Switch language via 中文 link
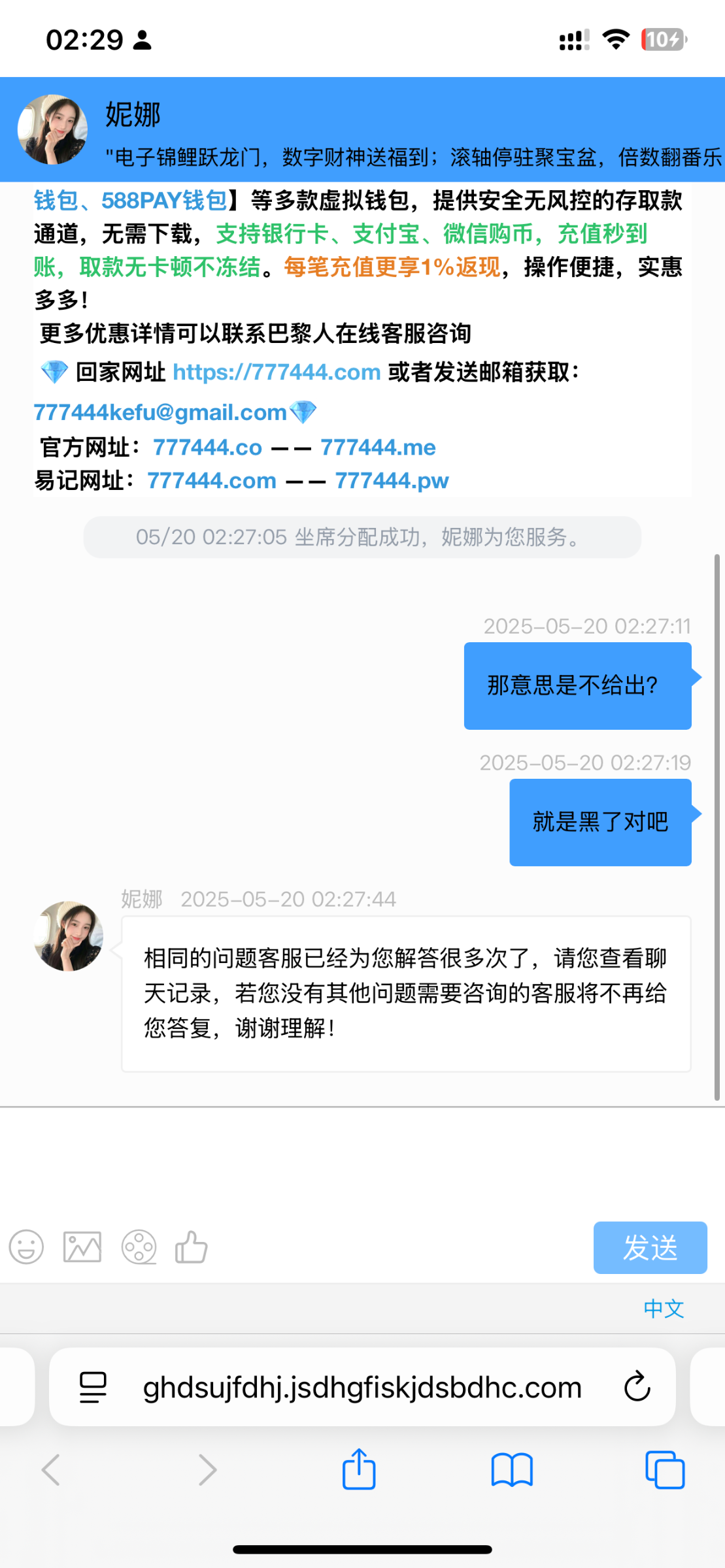 pyautogui.click(x=664, y=1309)
